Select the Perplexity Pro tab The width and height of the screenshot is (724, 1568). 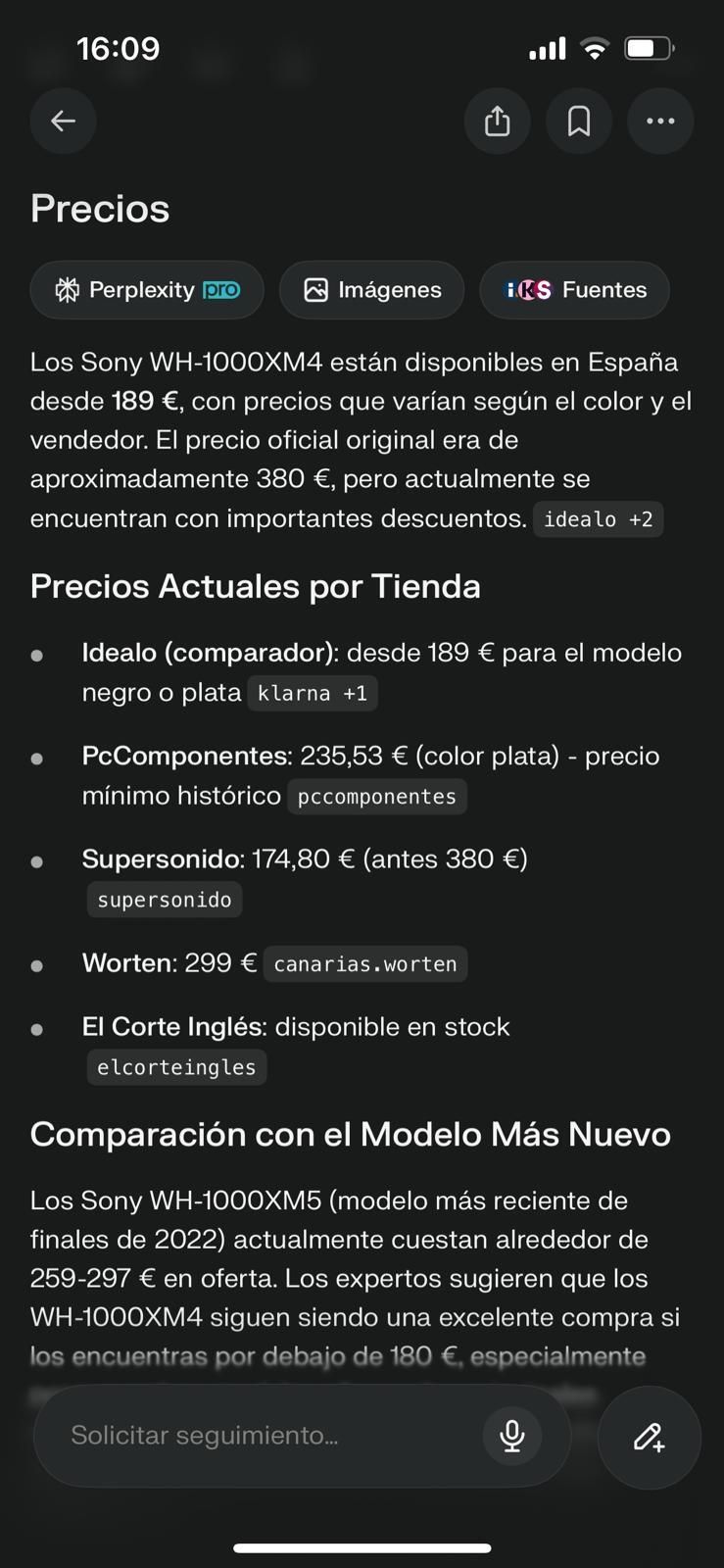pos(147,290)
